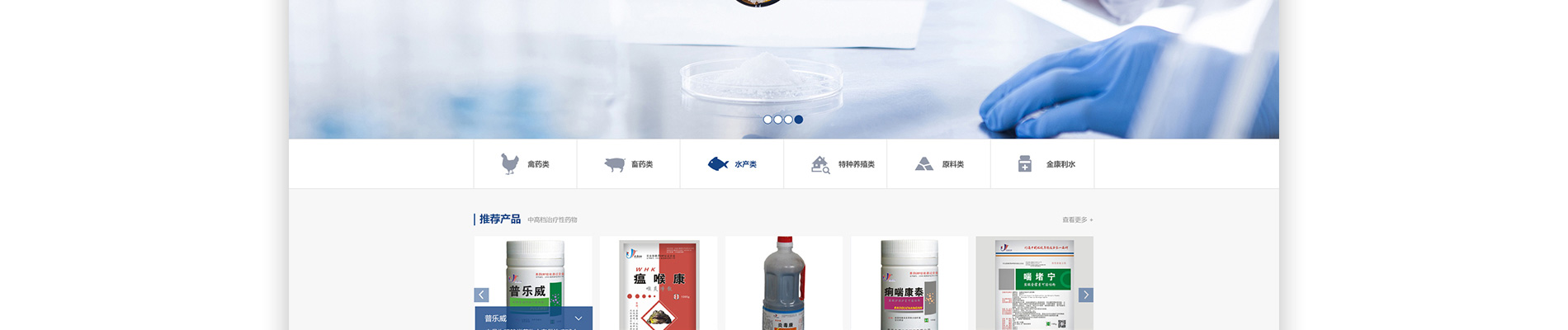Select the second banner slide dot
Screen dimensions: 1568x330
(x=778, y=120)
